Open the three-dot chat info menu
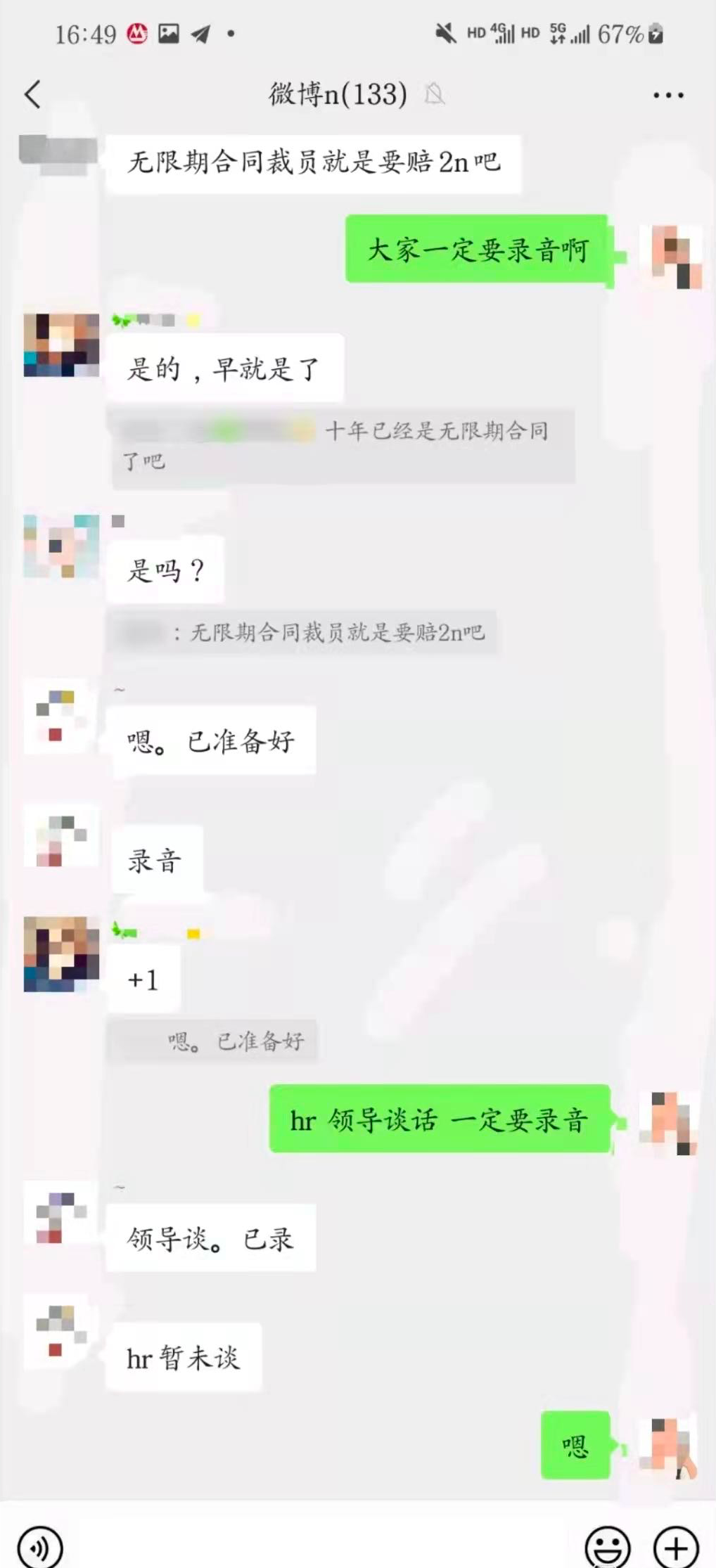Image resolution: width=716 pixels, height=1568 pixels. tap(667, 95)
